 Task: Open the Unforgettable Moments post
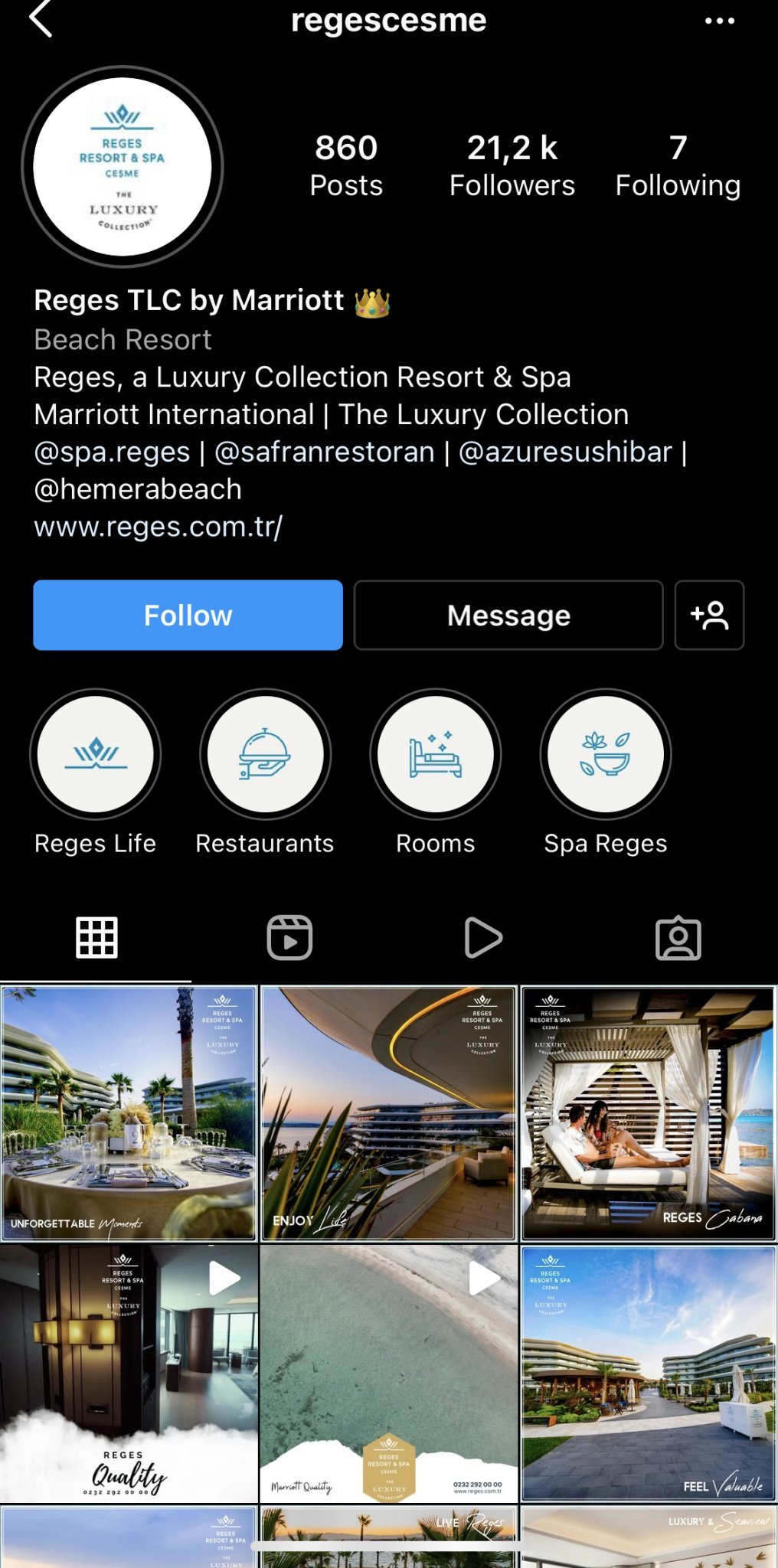point(129,1113)
